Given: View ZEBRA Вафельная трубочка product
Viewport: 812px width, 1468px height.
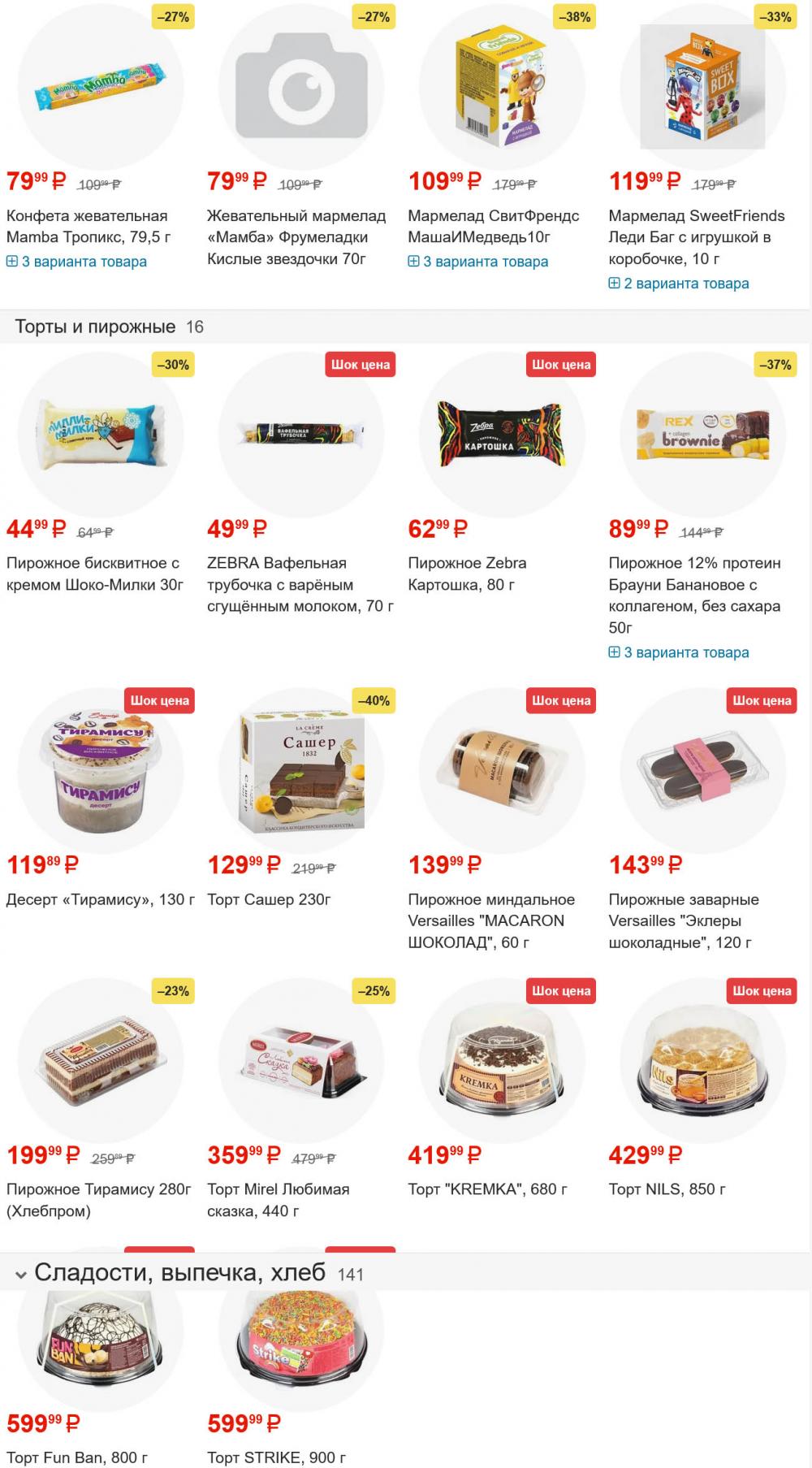Looking at the screenshot, I should point(300,584).
